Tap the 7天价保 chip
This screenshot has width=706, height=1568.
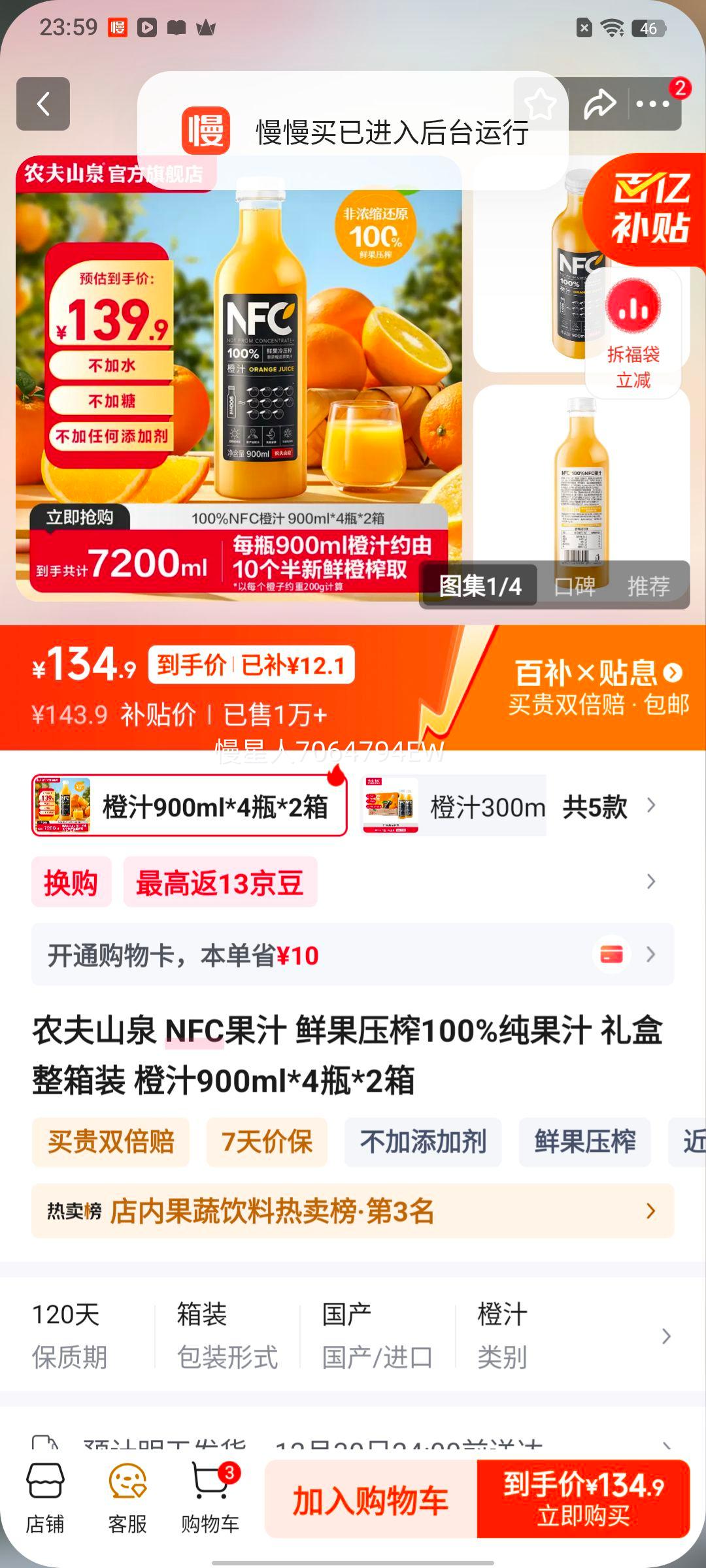(x=267, y=1141)
